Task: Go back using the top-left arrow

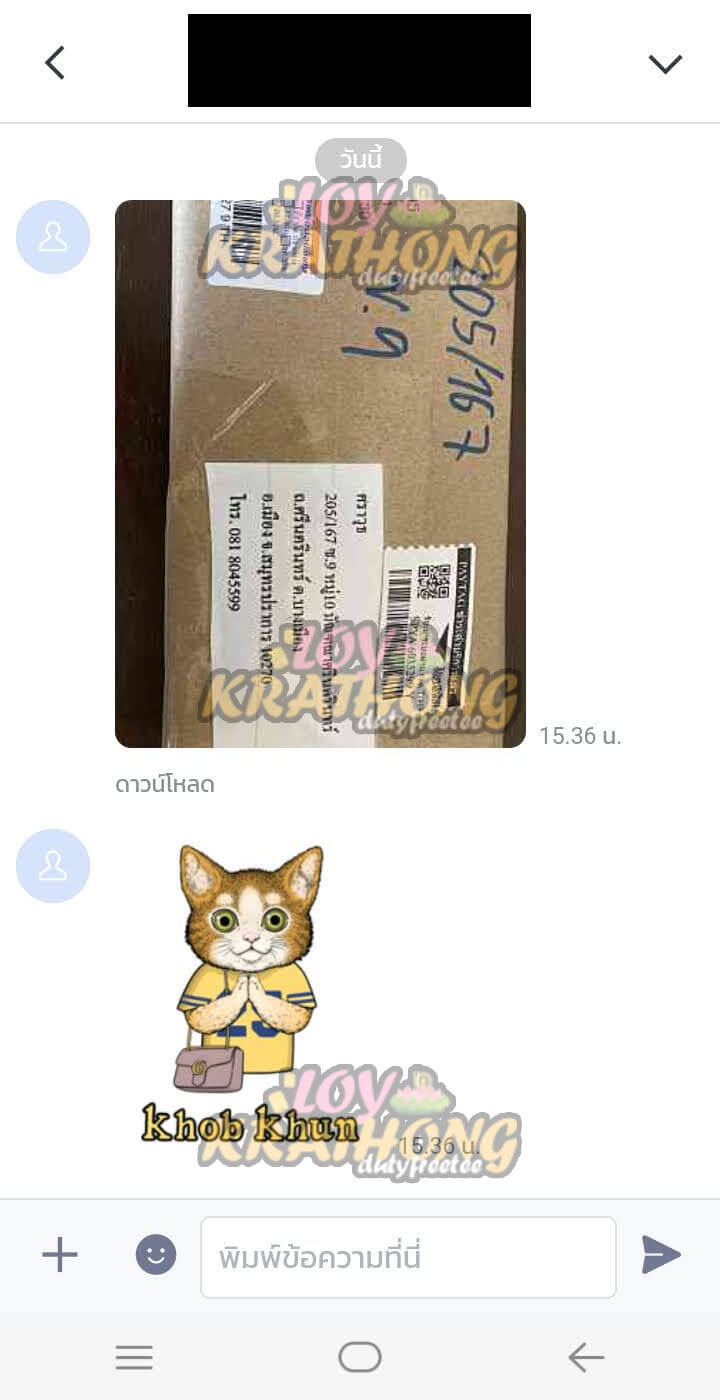Action: click(55, 63)
